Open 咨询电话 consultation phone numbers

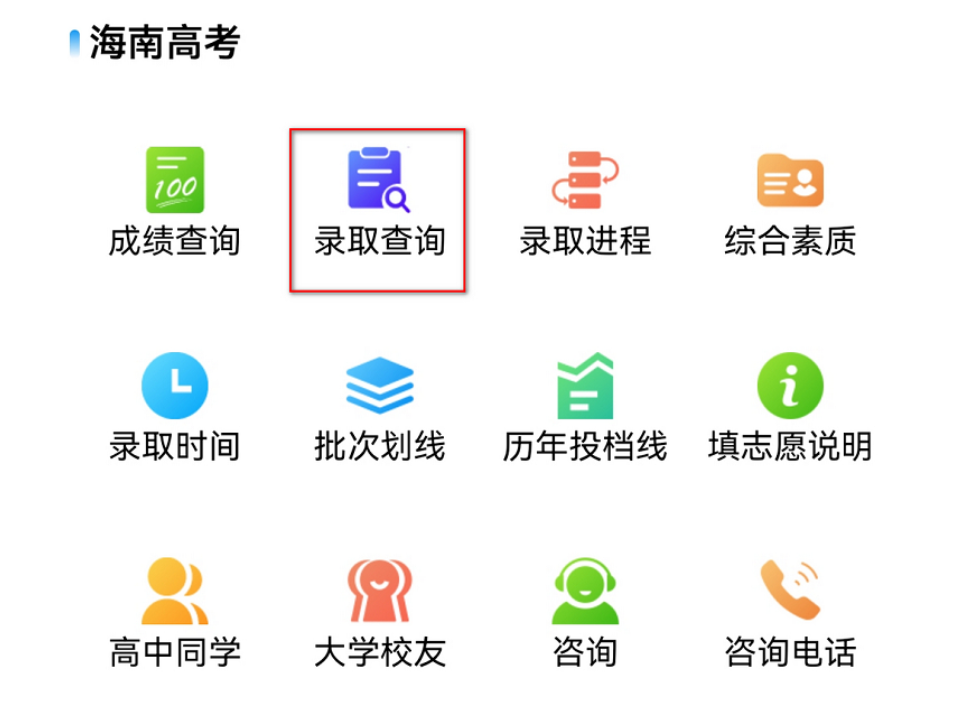click(x=790, y=592)
